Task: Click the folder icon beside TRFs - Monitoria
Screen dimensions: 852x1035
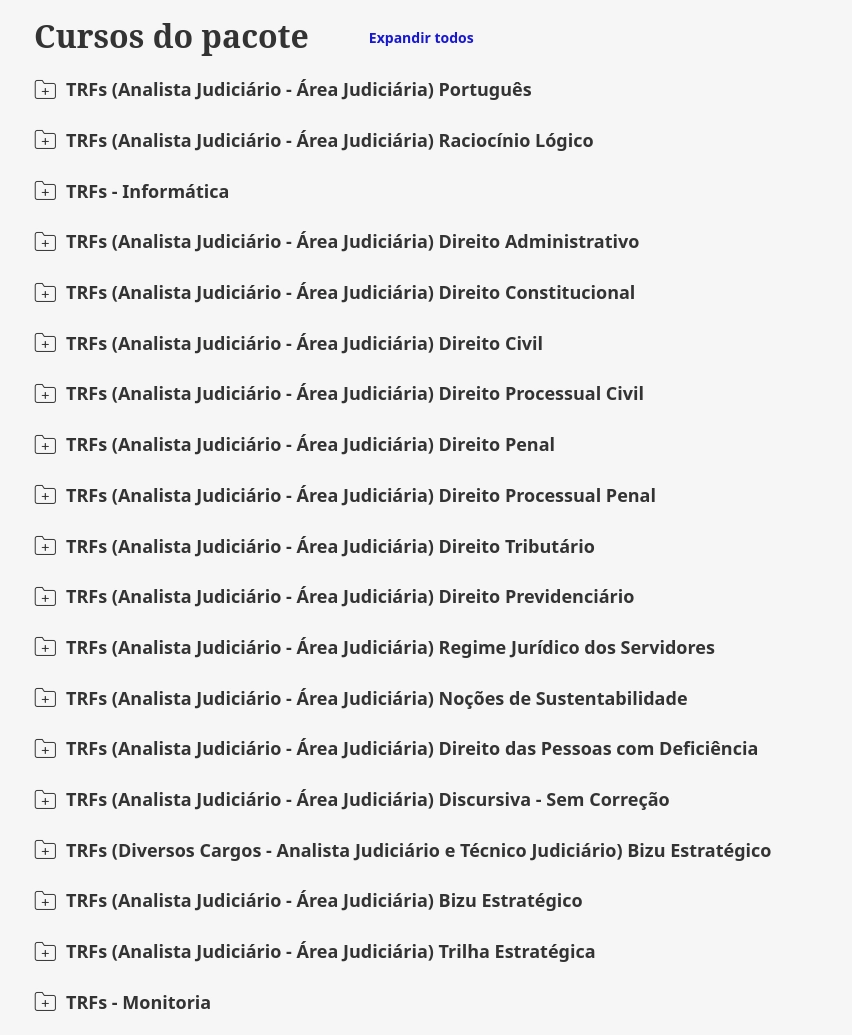Action: [45, 1002]
